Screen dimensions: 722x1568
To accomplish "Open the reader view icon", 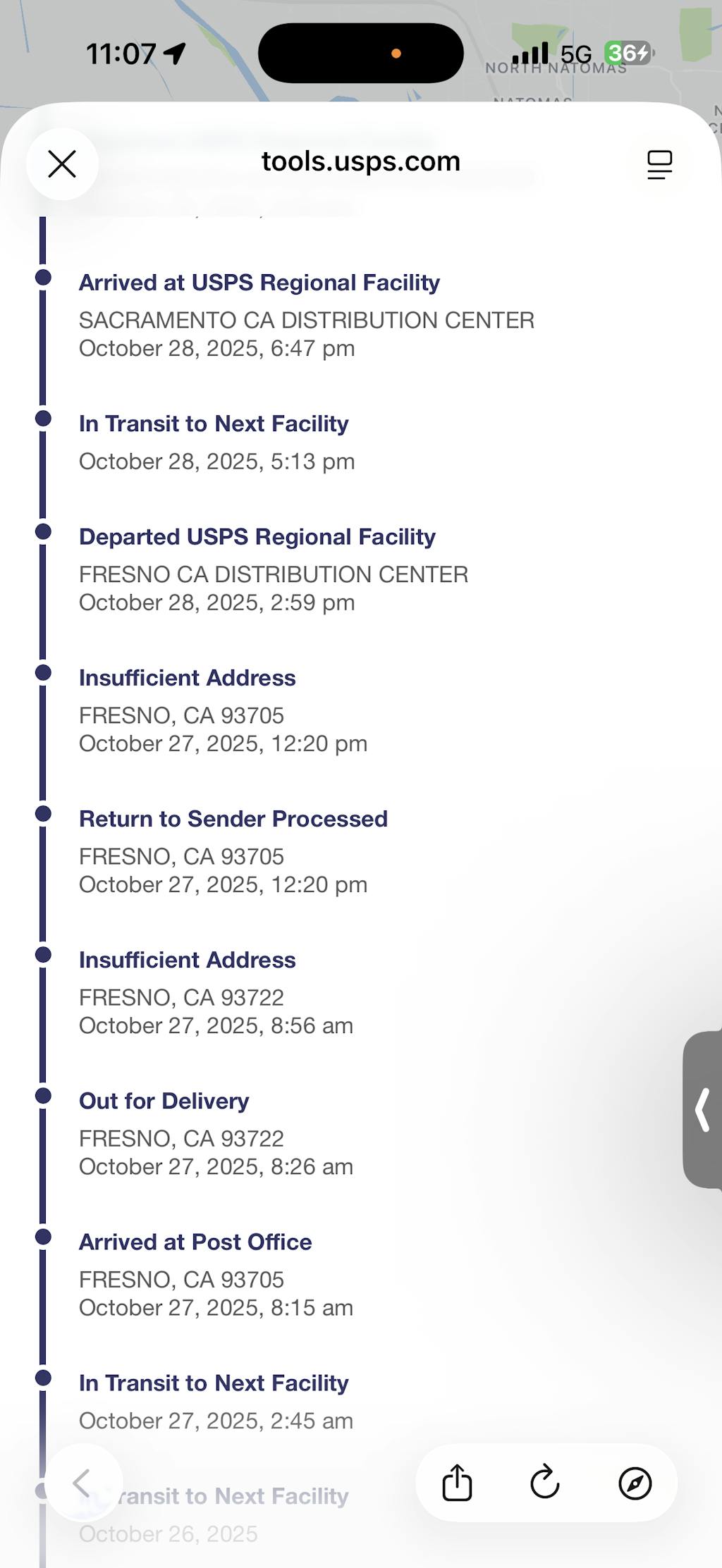I will [x=659, y=165].
